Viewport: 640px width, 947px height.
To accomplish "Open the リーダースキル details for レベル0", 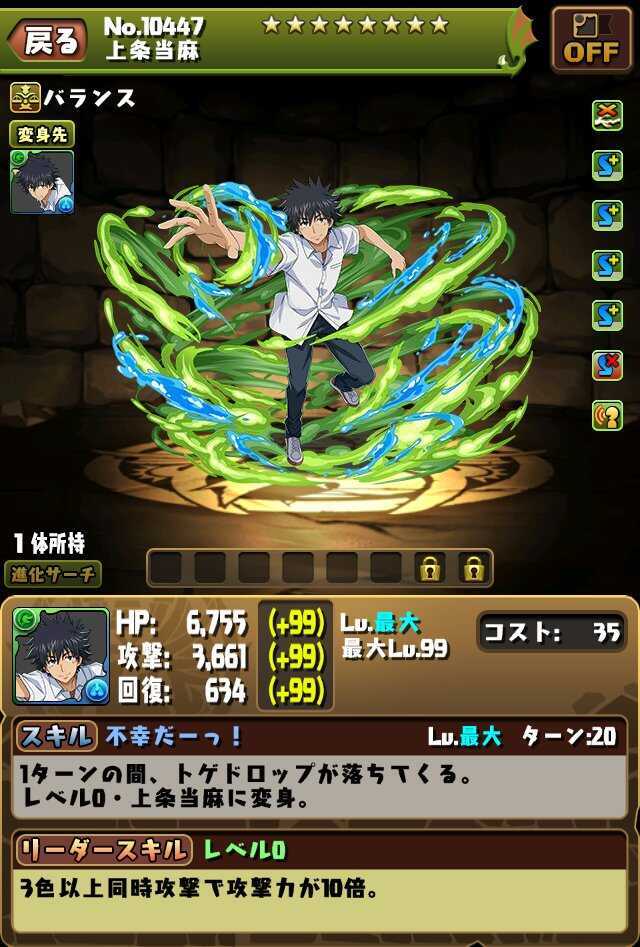I will click(102, 850).
